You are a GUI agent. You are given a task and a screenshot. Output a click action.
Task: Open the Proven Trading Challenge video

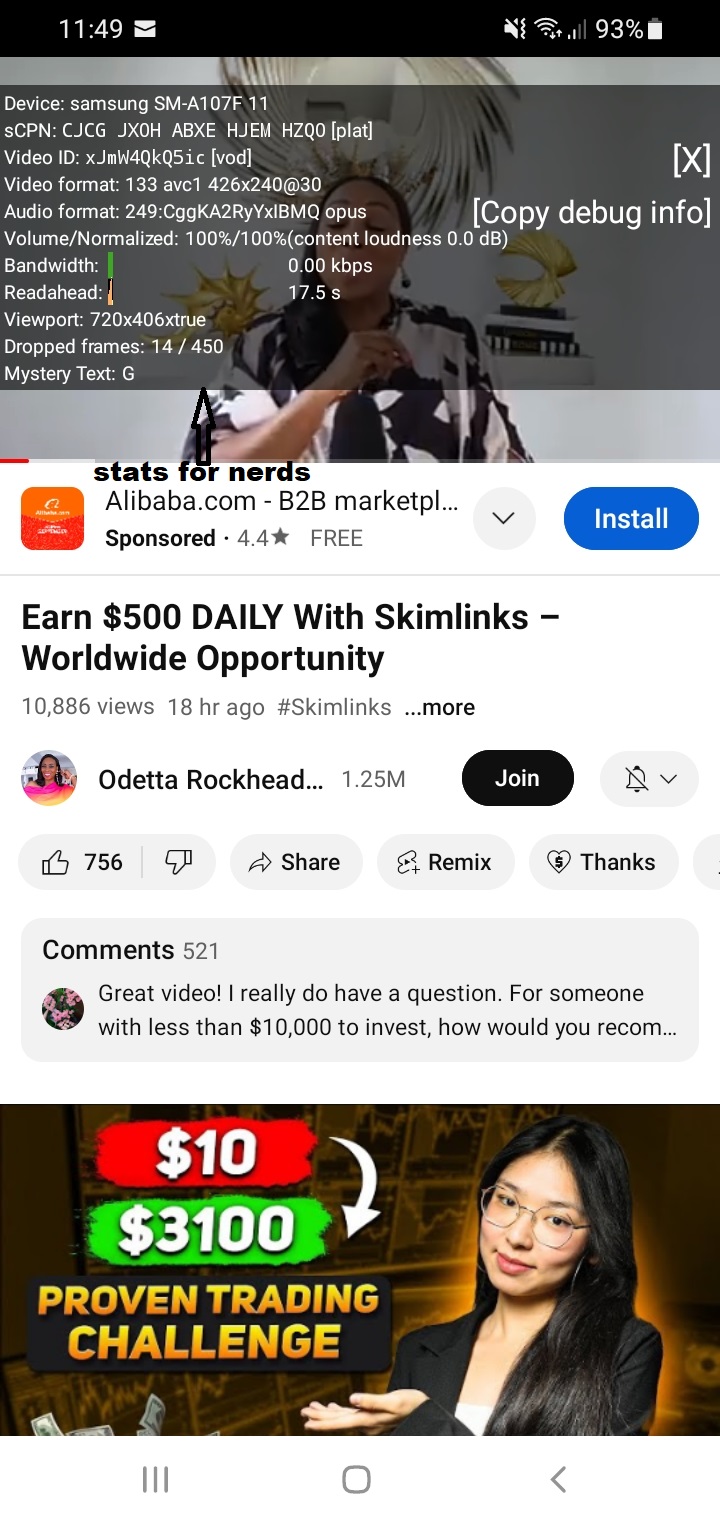point(360,1270)
